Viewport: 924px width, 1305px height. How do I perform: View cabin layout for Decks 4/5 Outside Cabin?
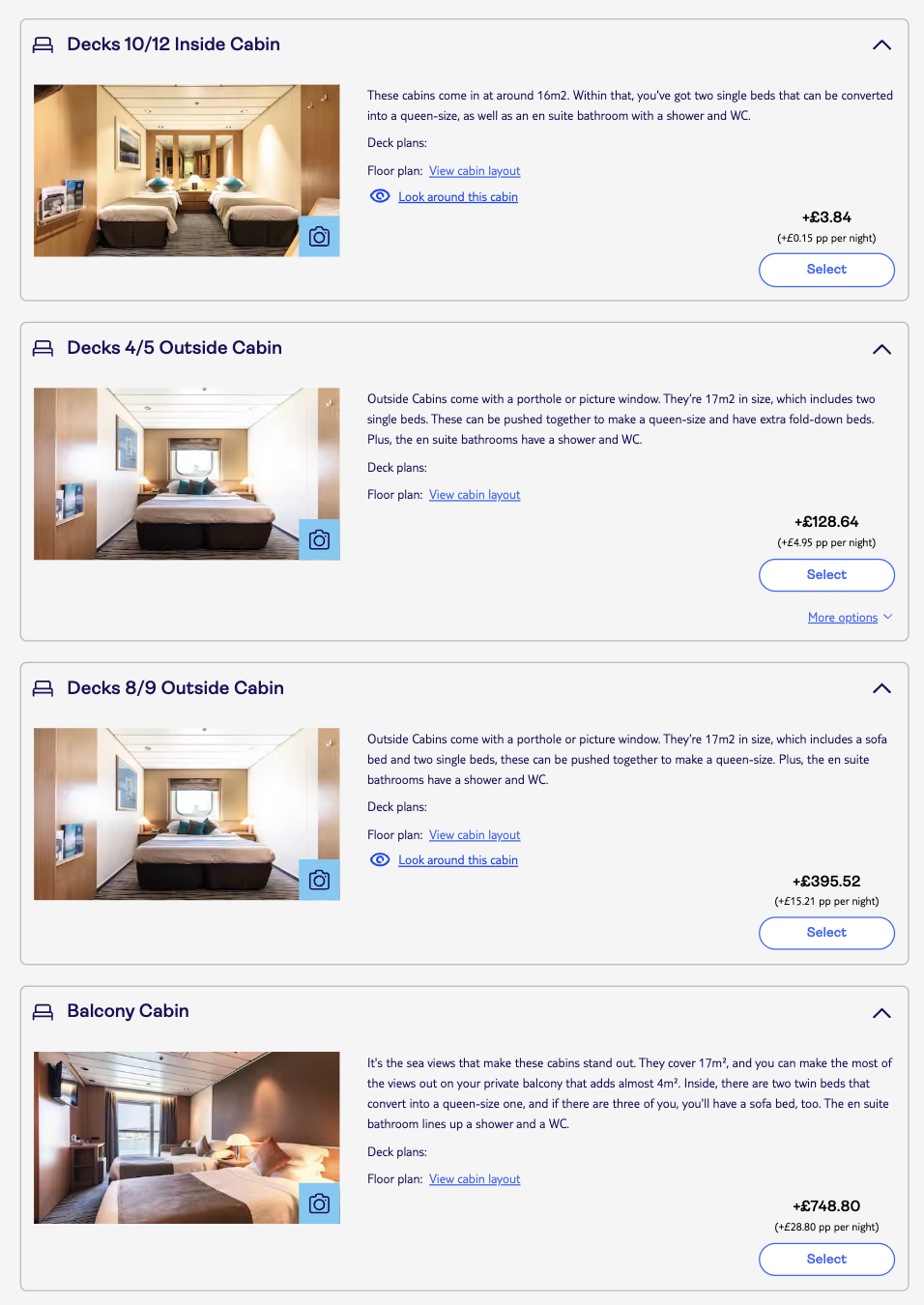pyautogui.click(x=475, y=495)
